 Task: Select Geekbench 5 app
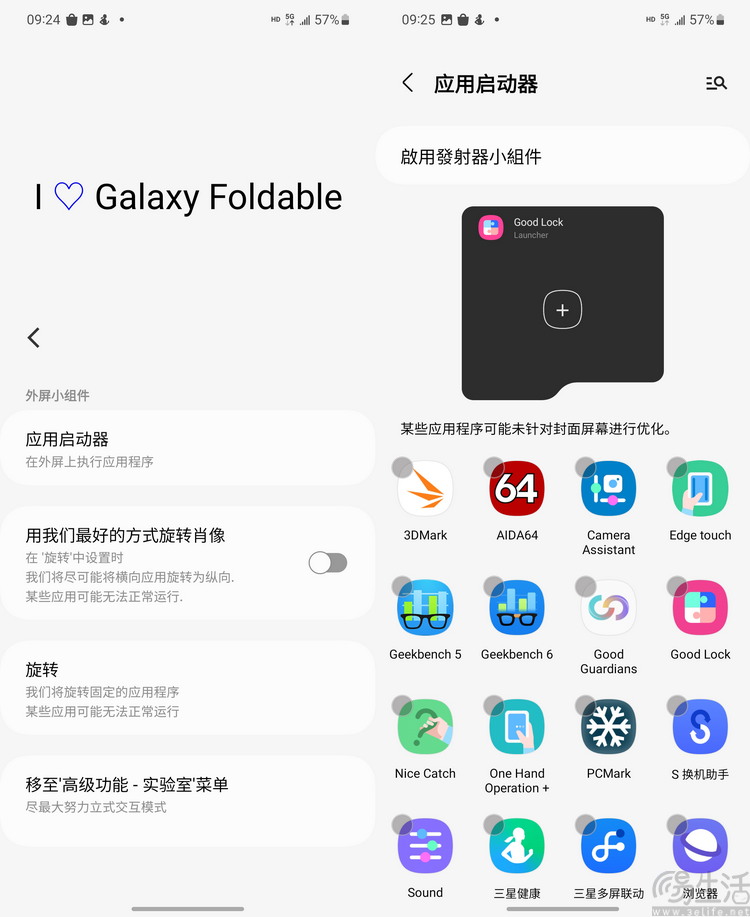(x=425, y=608)
